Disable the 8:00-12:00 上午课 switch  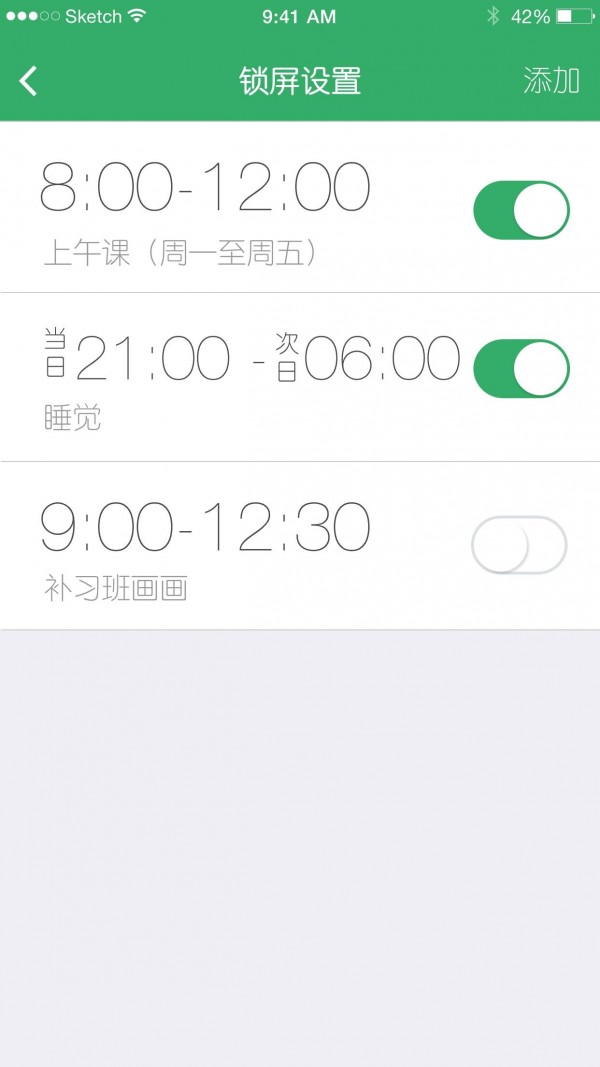(521, 210)
